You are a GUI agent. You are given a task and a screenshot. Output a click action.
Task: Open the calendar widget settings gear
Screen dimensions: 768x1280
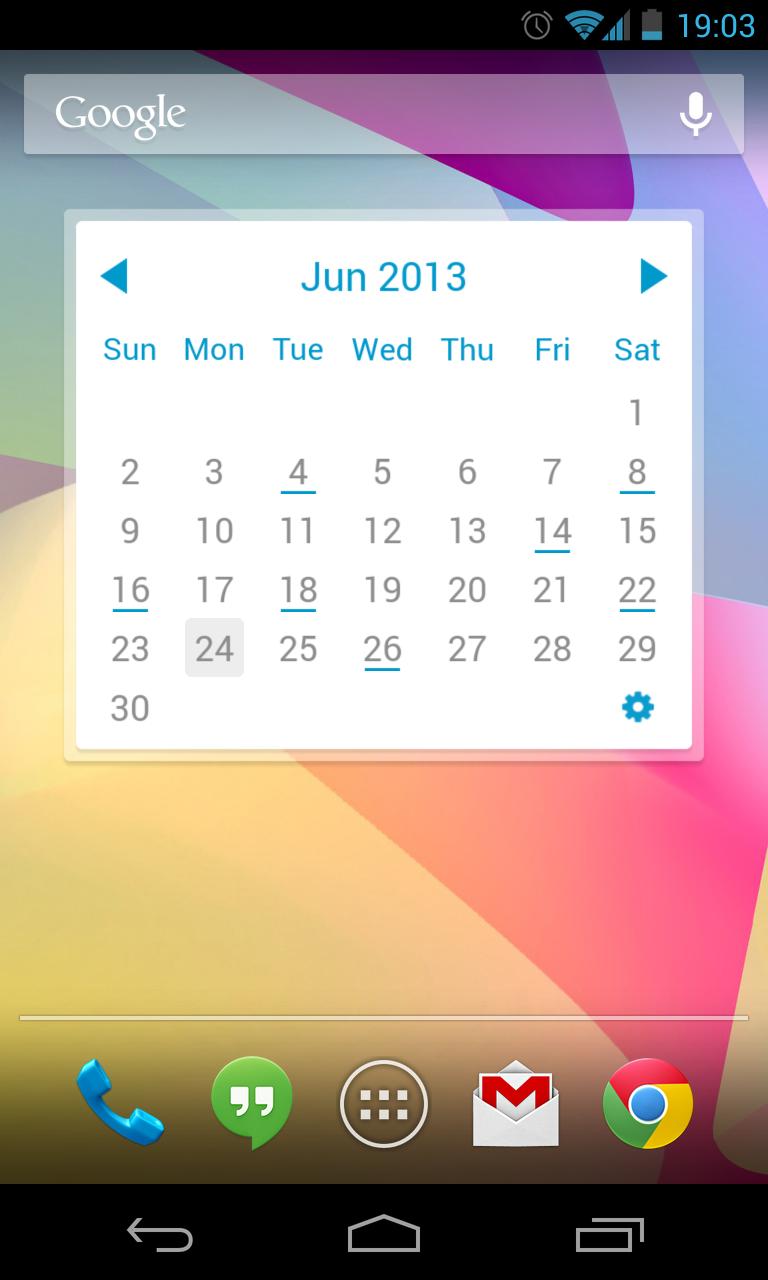637,706
